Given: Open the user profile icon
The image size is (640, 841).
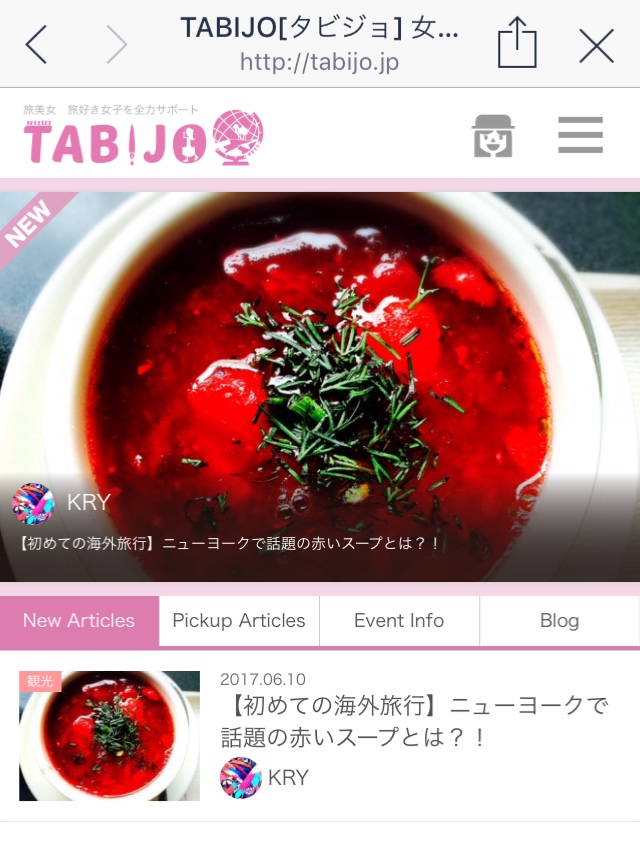Looking at the screenshot, I should tap(493, 136).
